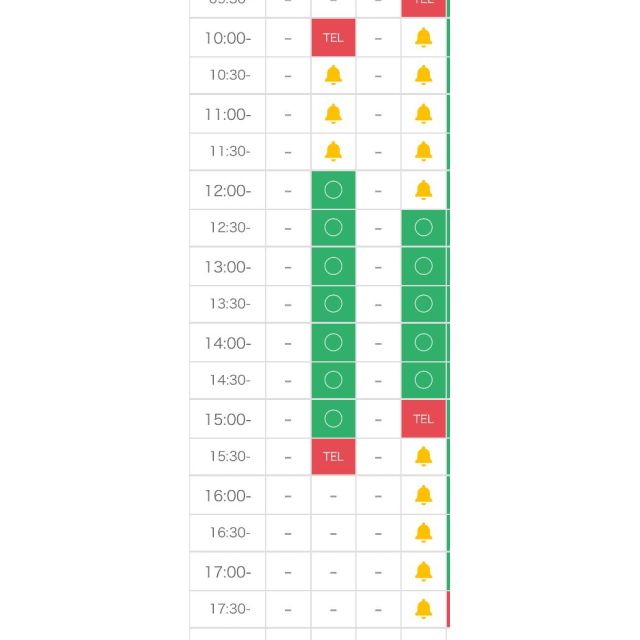
Task: Tap the TEL cell at 10:00
Action: [333, 38]
